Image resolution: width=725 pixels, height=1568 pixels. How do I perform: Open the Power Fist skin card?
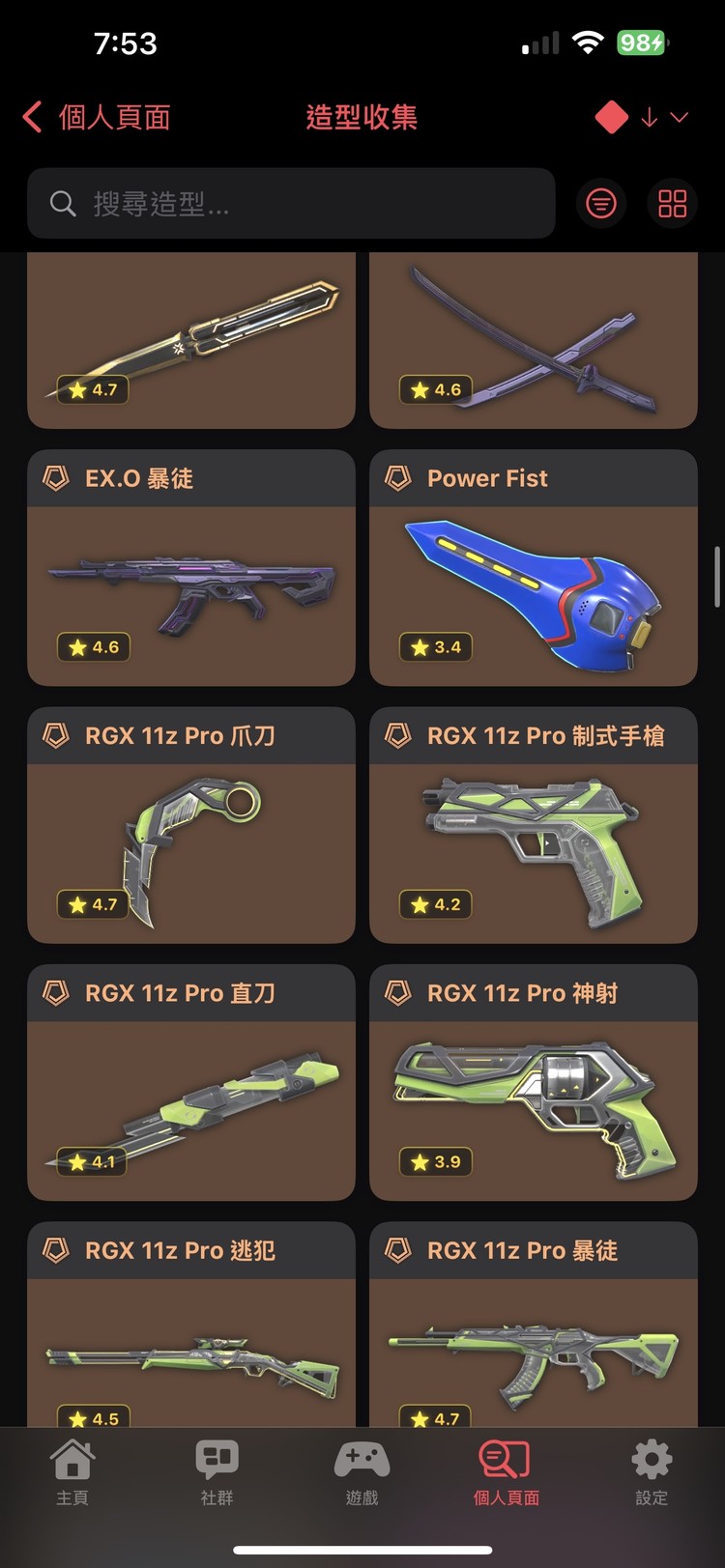[533, 568]
